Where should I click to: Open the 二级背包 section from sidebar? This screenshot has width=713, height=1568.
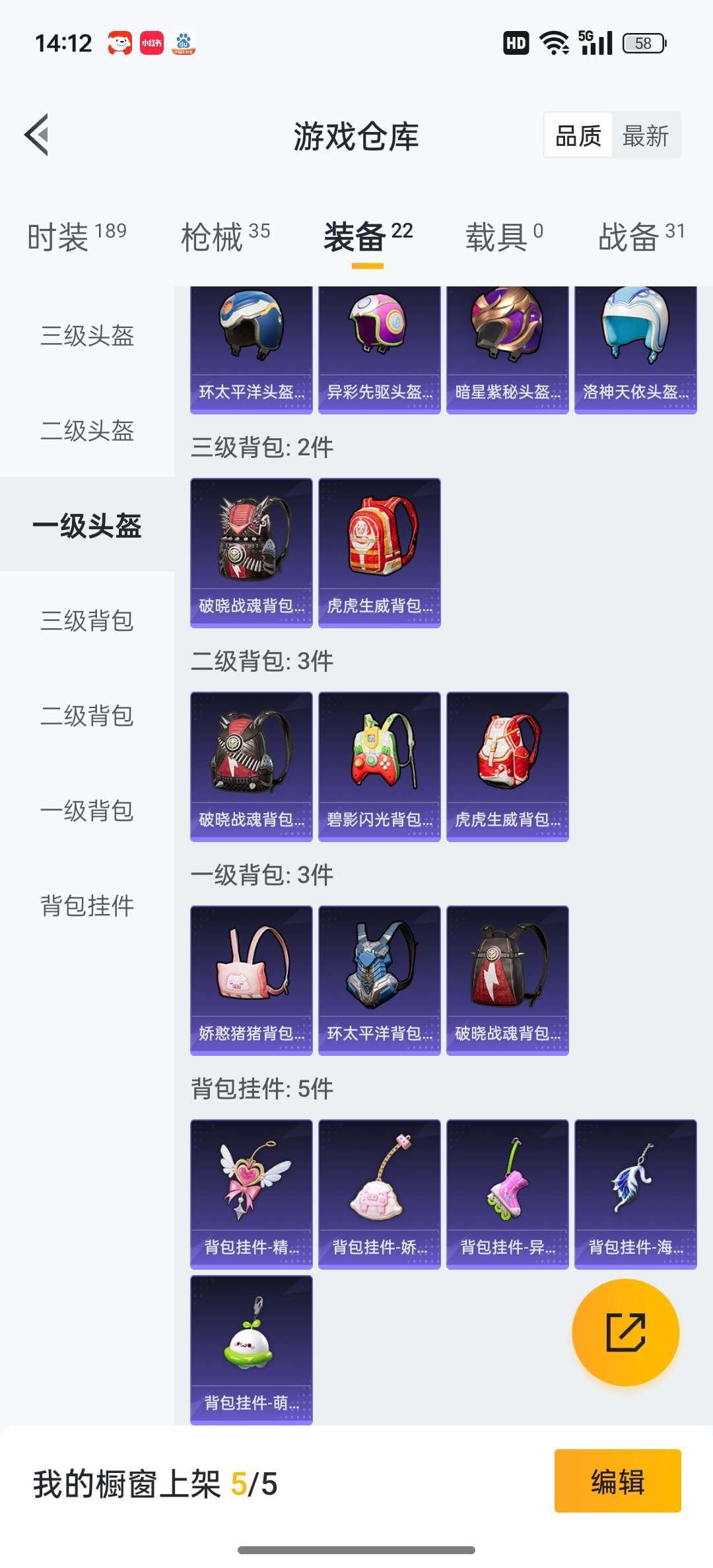[87, 716]
